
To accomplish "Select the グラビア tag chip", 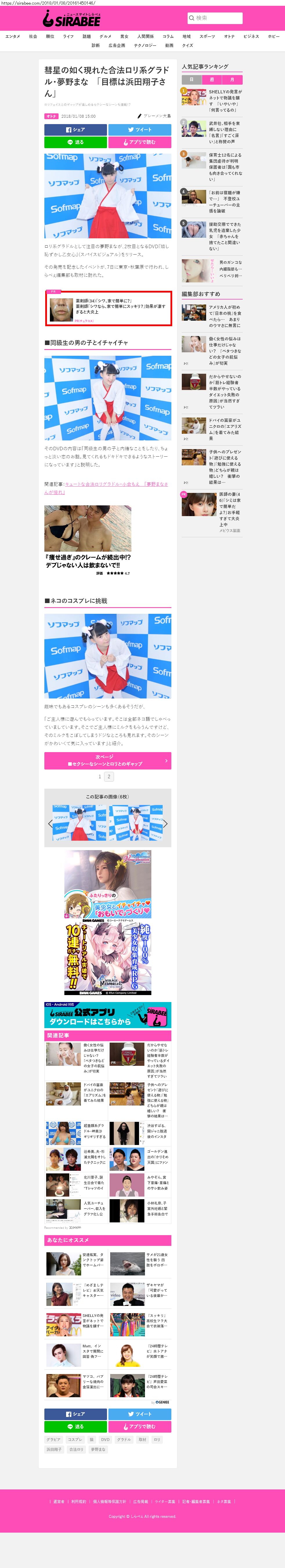I will click(54, 1440).
